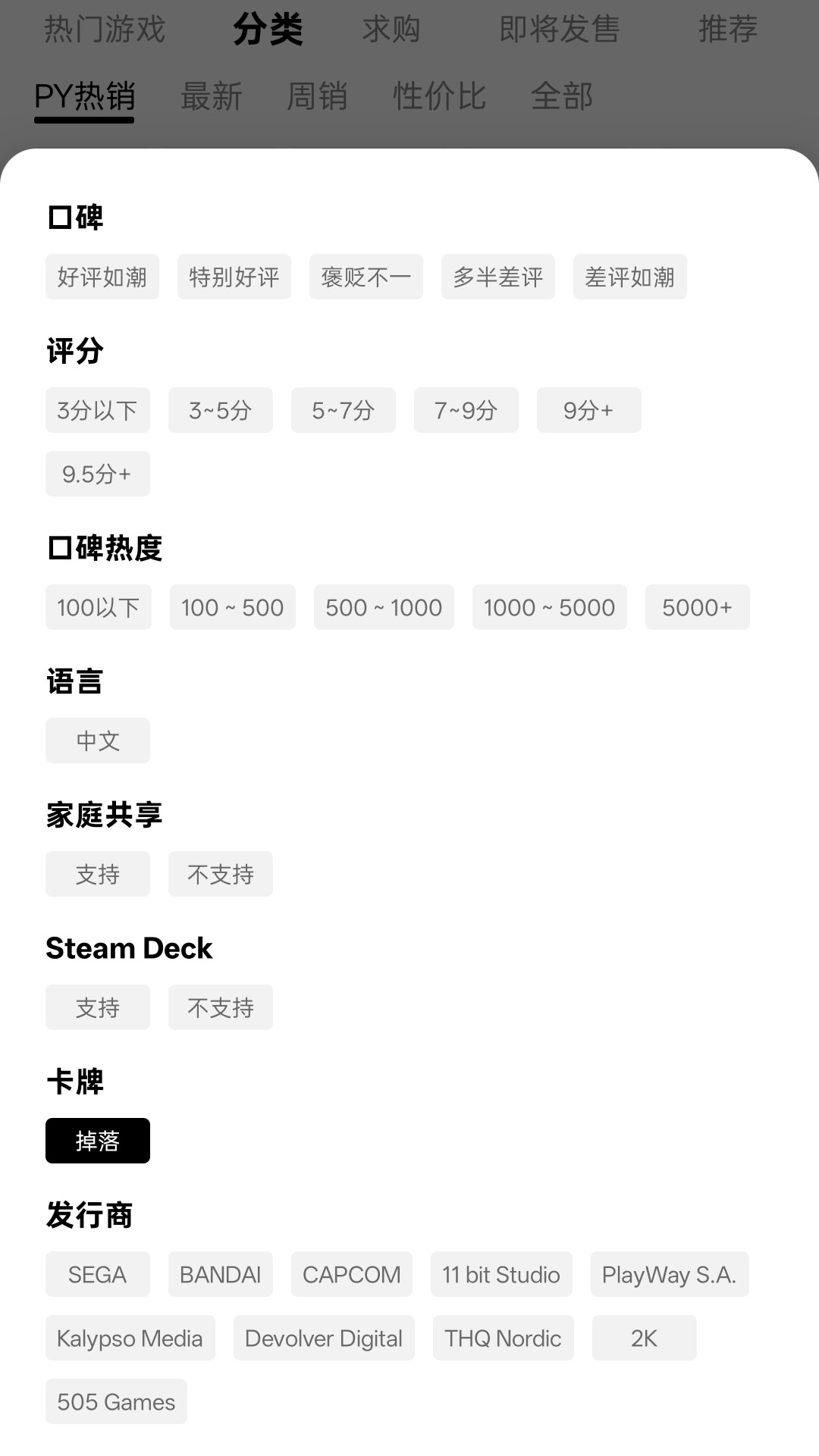Select the 7~9分 score chip
Screen dimensions: 819x1456
(x=466, y=411)
